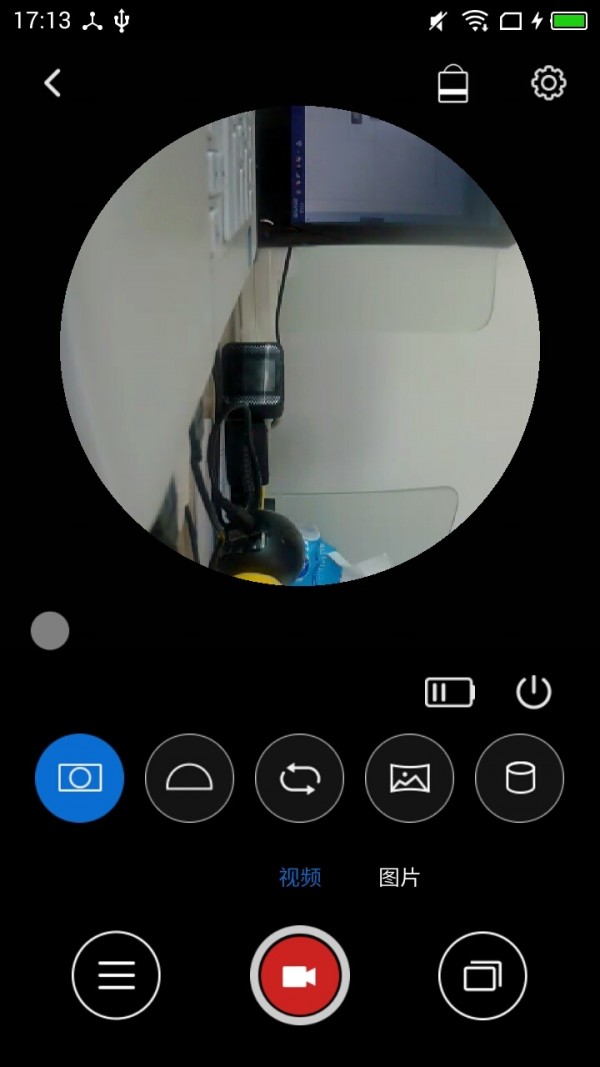The width and height of the screenshot is (600, 1067).
Task: Open the stacked windows gallery button
Action: point(482,975)
